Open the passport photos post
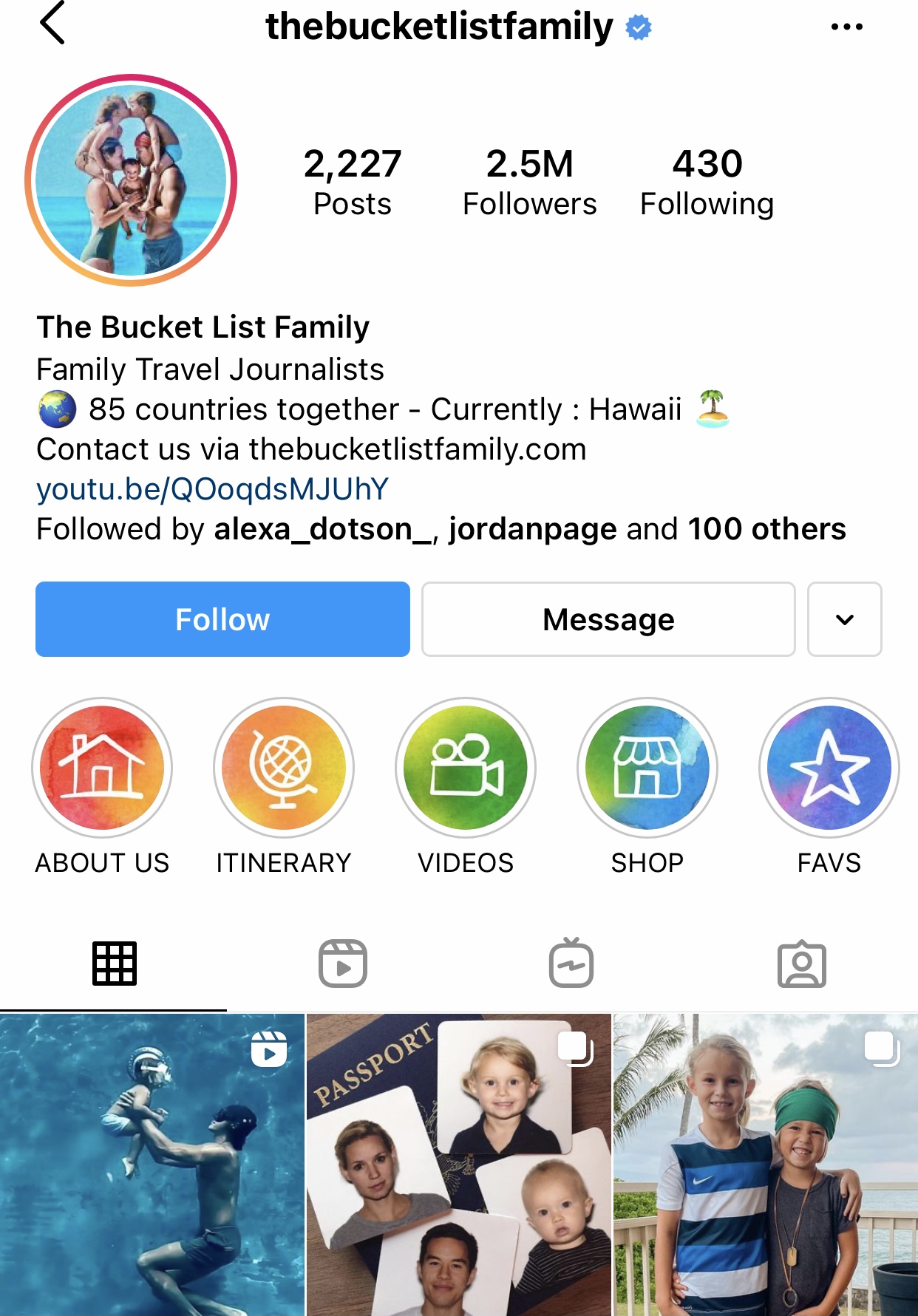 (458, 1164)
